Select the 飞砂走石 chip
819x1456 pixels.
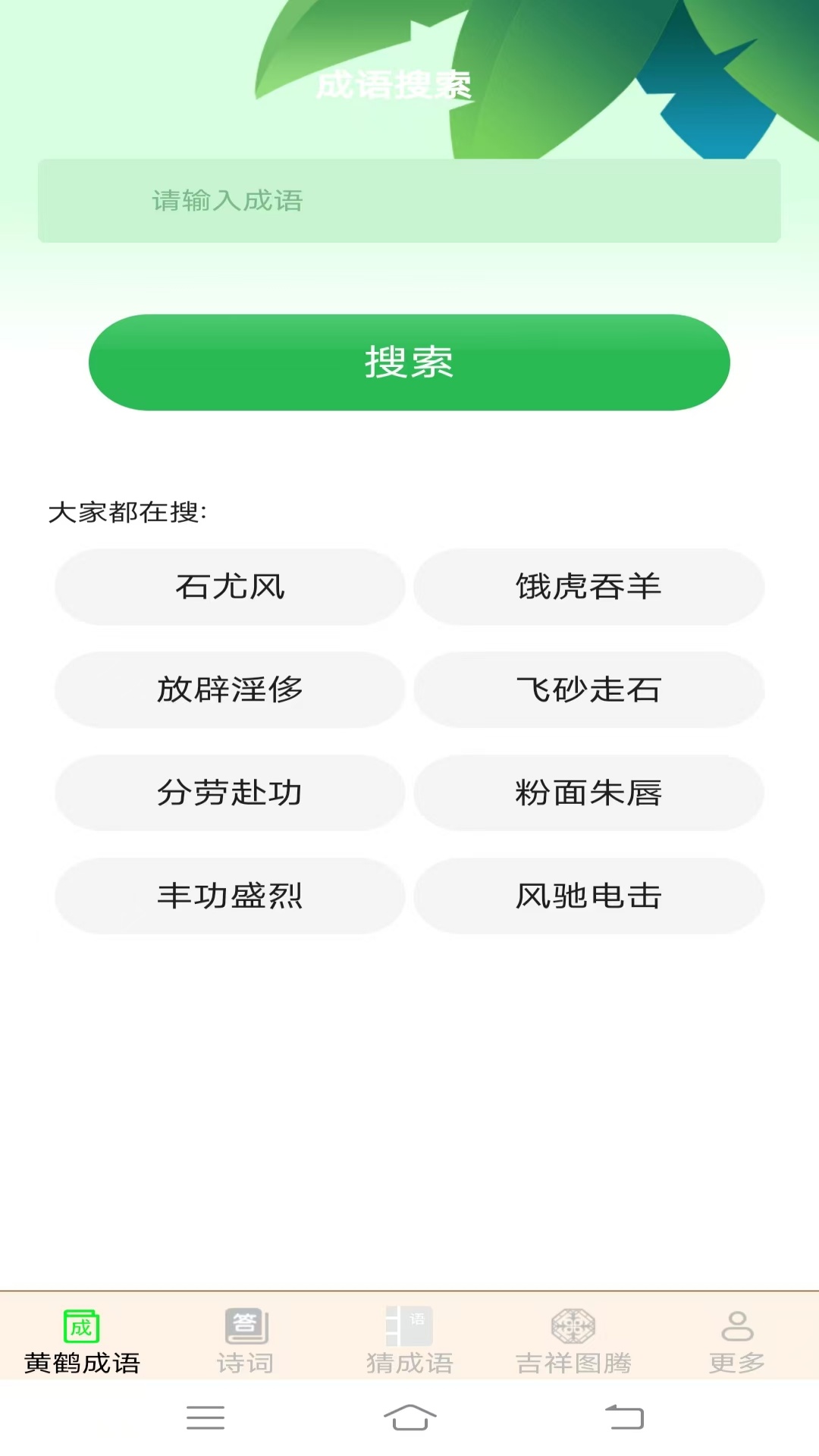pos(588,690)
